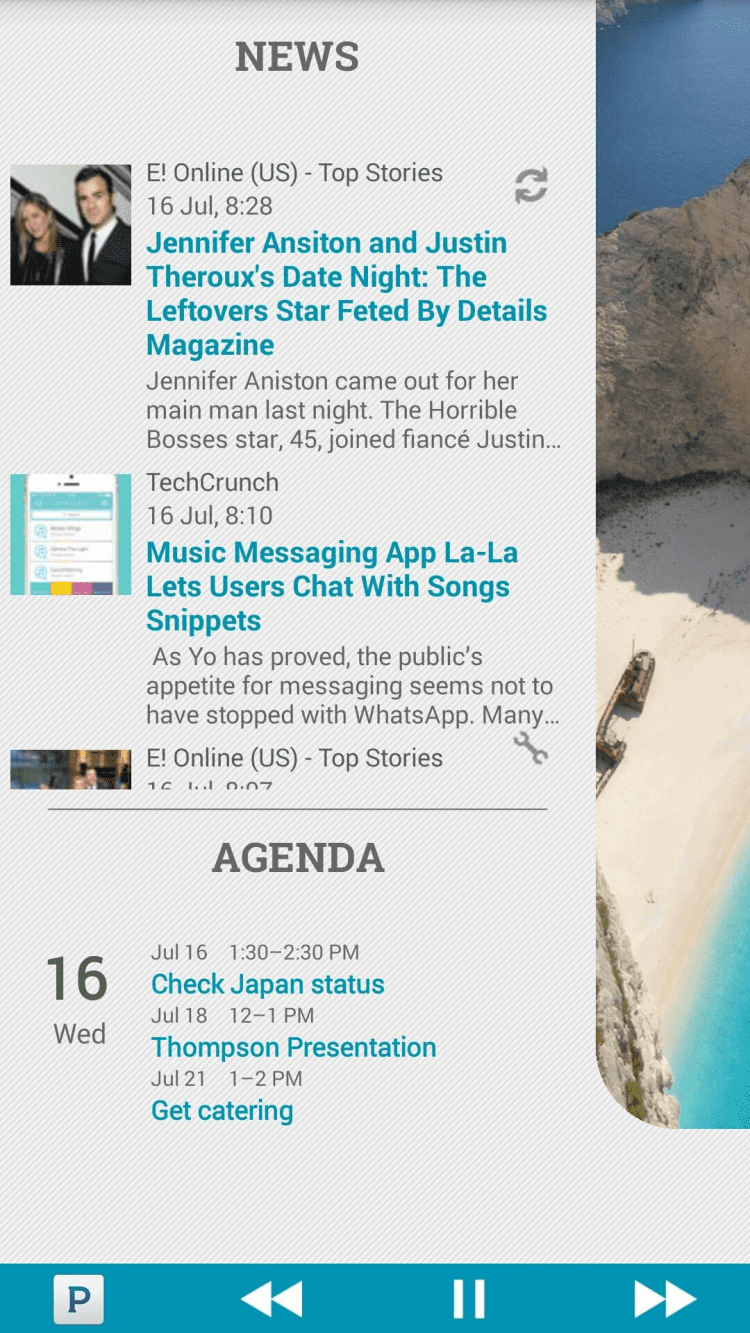
Task: Open Check Japan status event
Action: (267, 984)
